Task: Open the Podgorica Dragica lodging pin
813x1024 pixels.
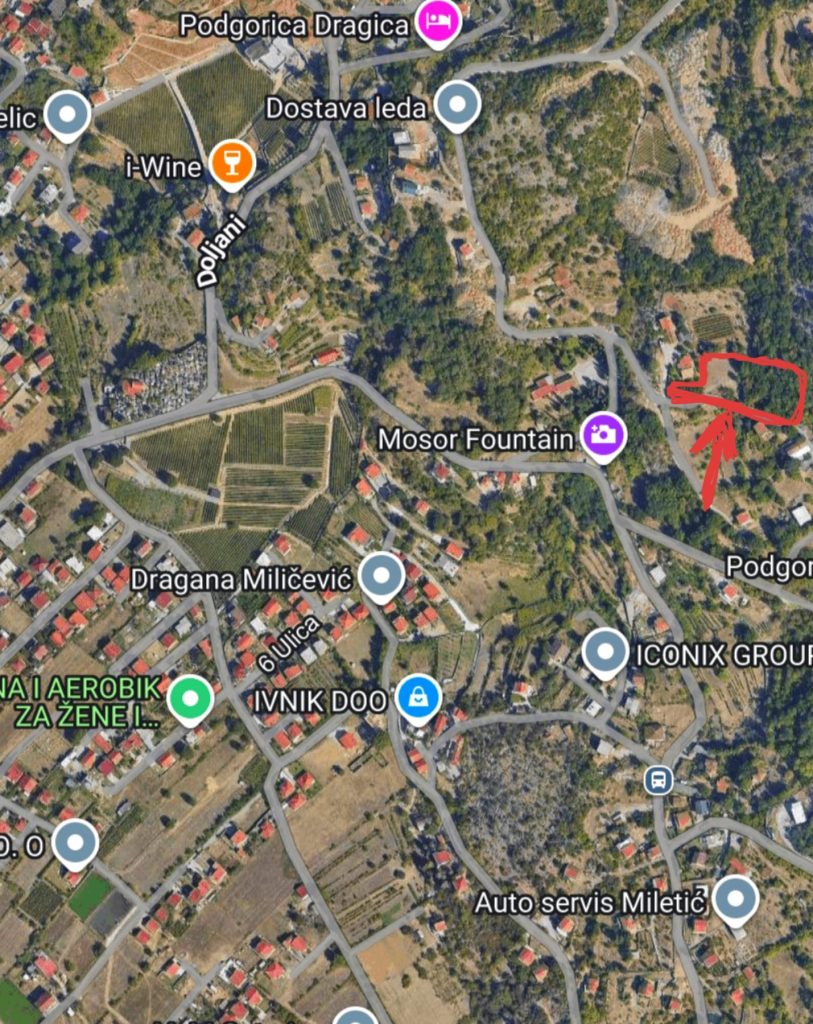Action: [438, 20]
